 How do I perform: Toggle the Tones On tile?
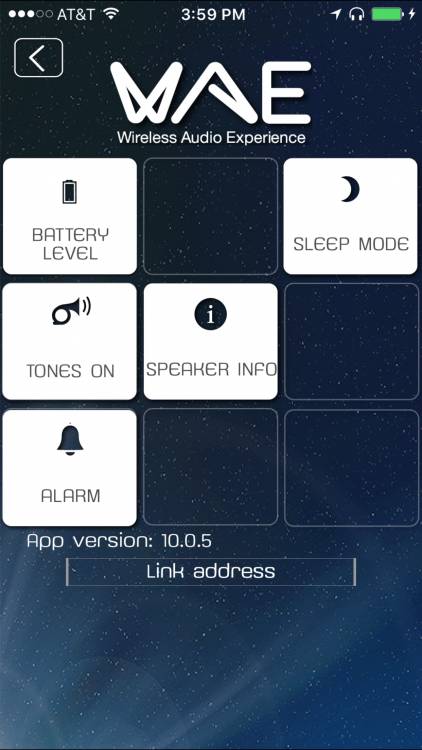(x=70, y=342)
